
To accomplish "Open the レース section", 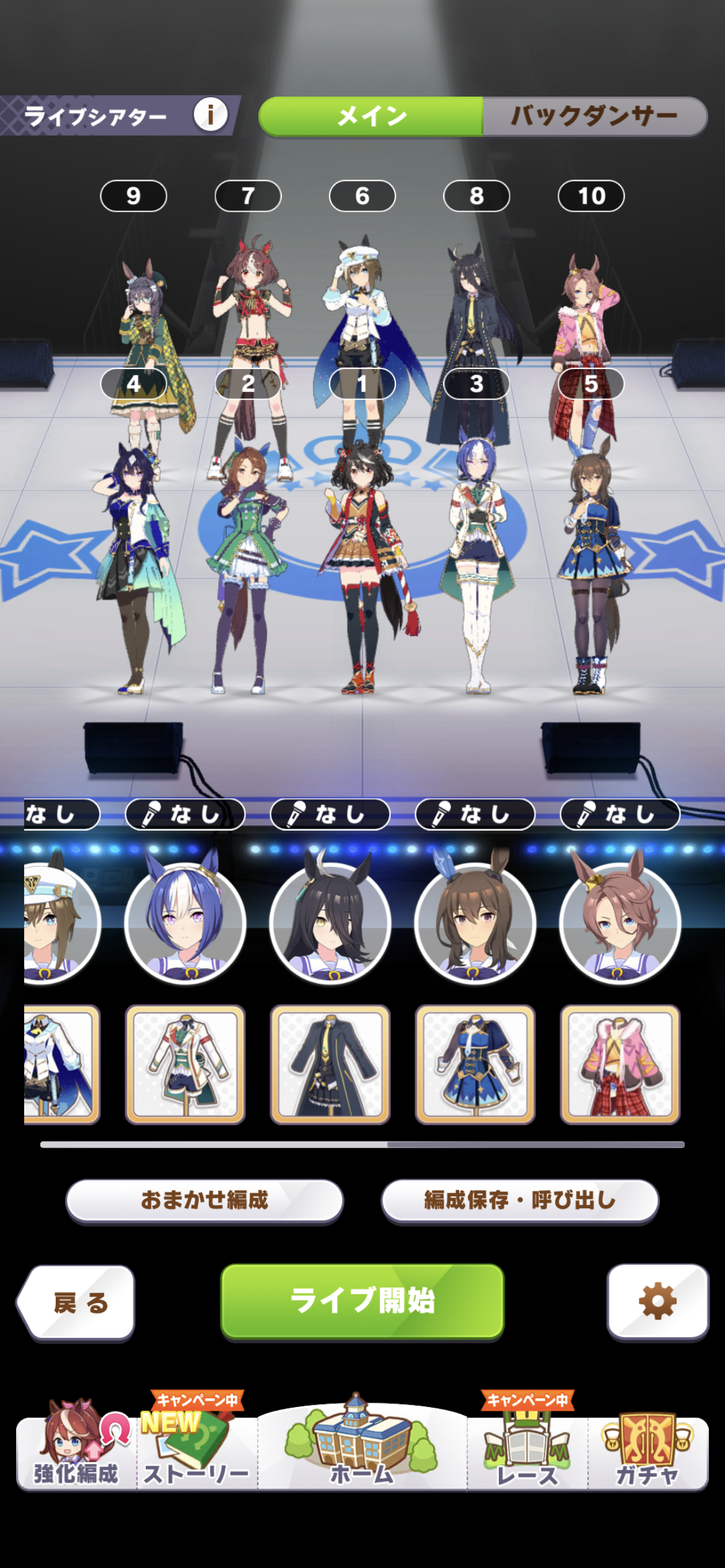I will tap(527, 1446).
